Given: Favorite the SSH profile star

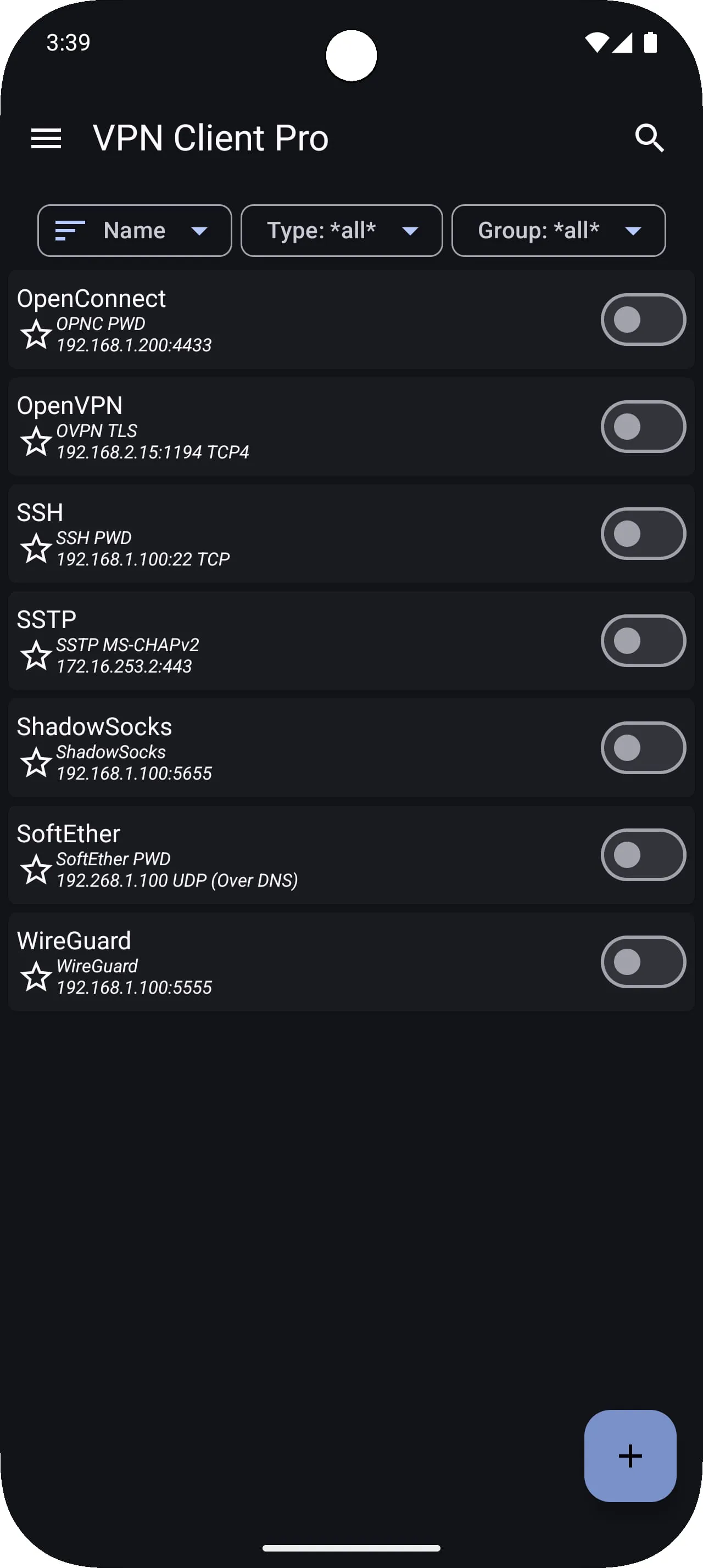Looking at the screenshot, I should (x=36, y=548).
